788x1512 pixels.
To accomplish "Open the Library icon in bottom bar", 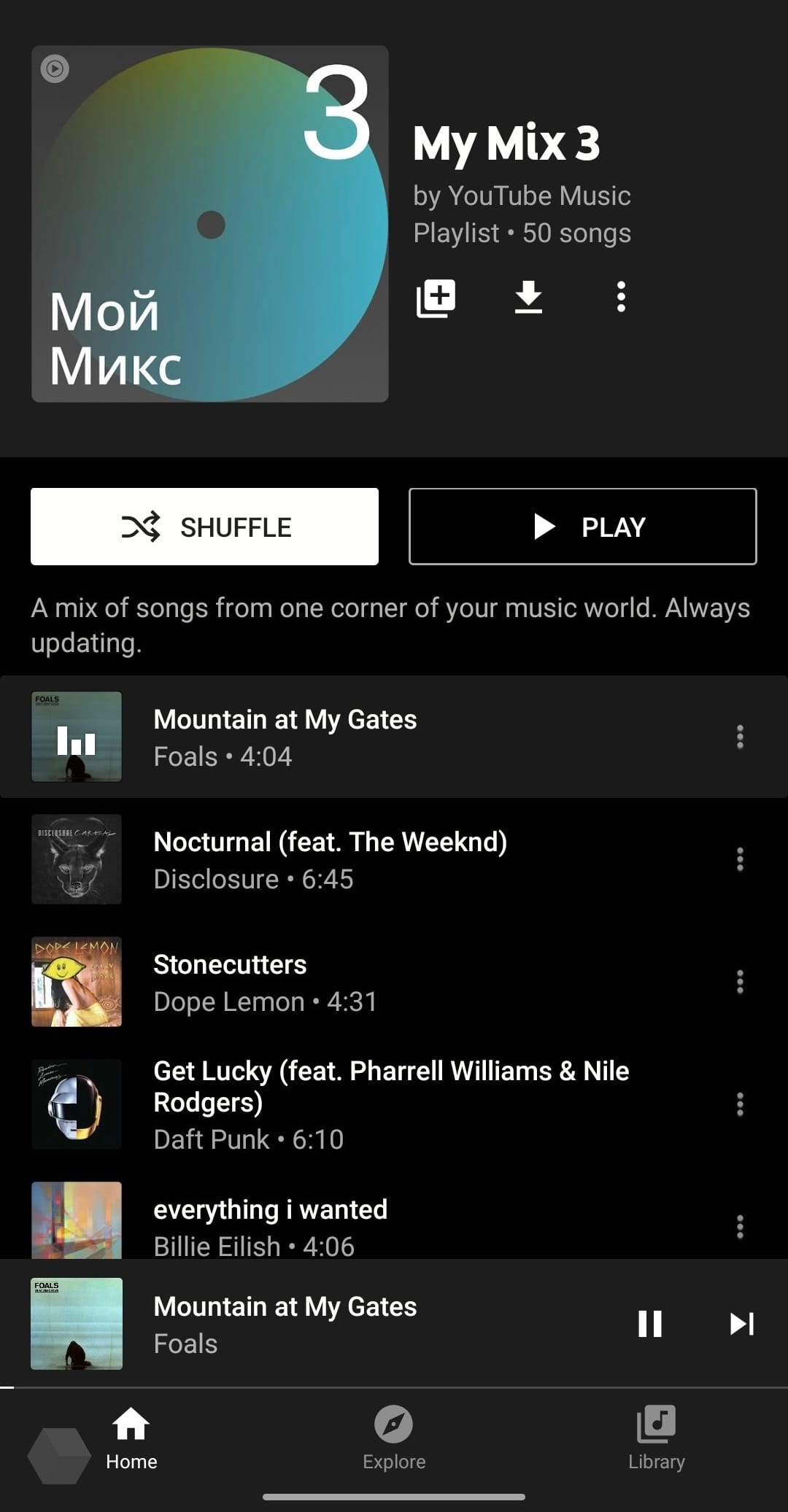I will pos(656,1424).
